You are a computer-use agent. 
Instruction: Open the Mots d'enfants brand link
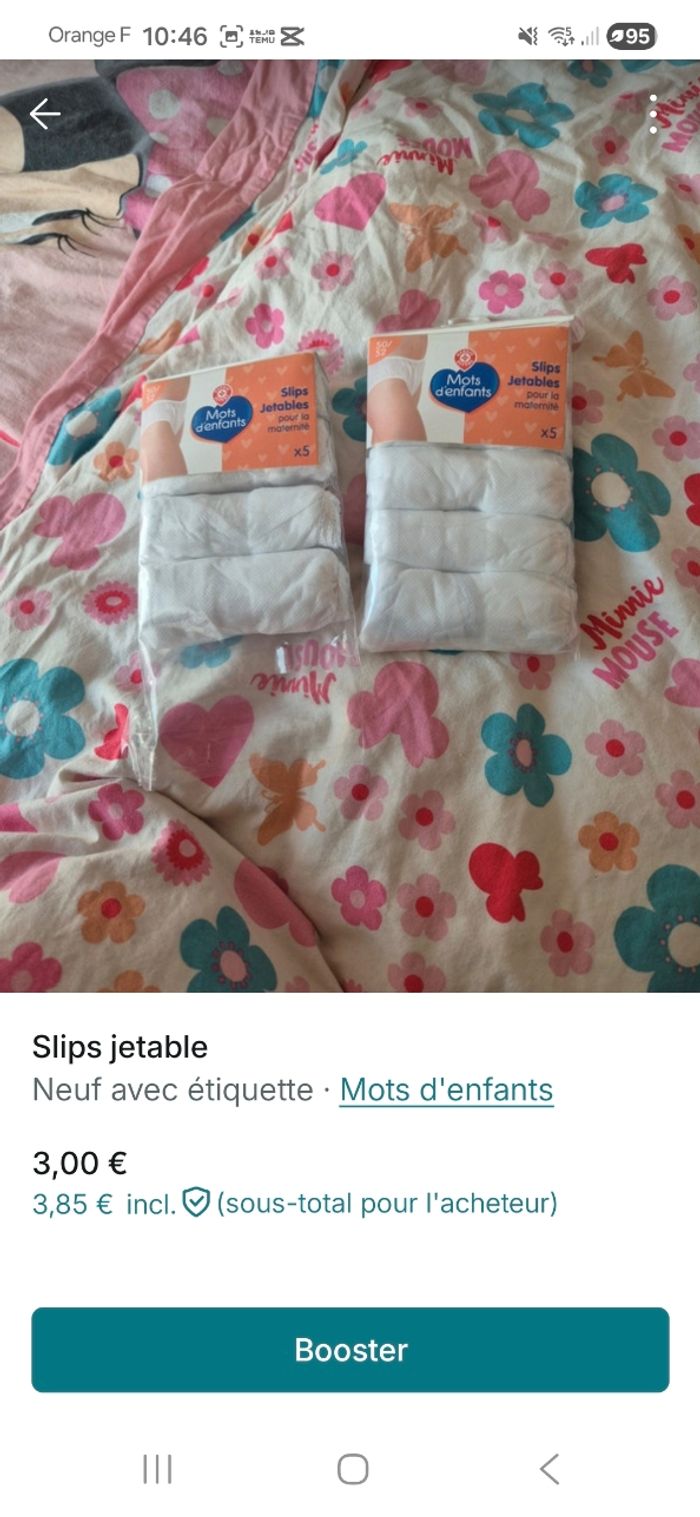[446, 1089]
